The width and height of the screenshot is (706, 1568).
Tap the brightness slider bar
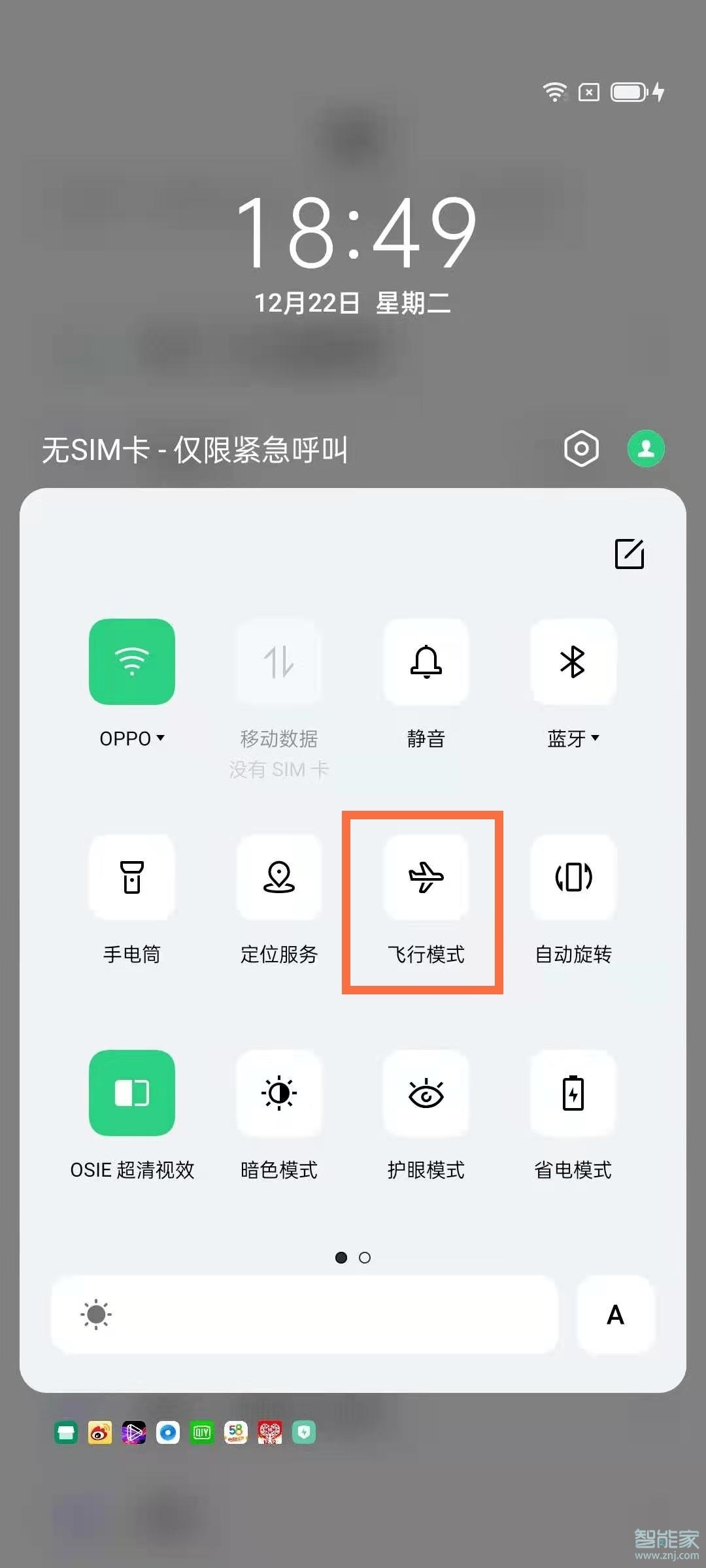click(305, 1315)
